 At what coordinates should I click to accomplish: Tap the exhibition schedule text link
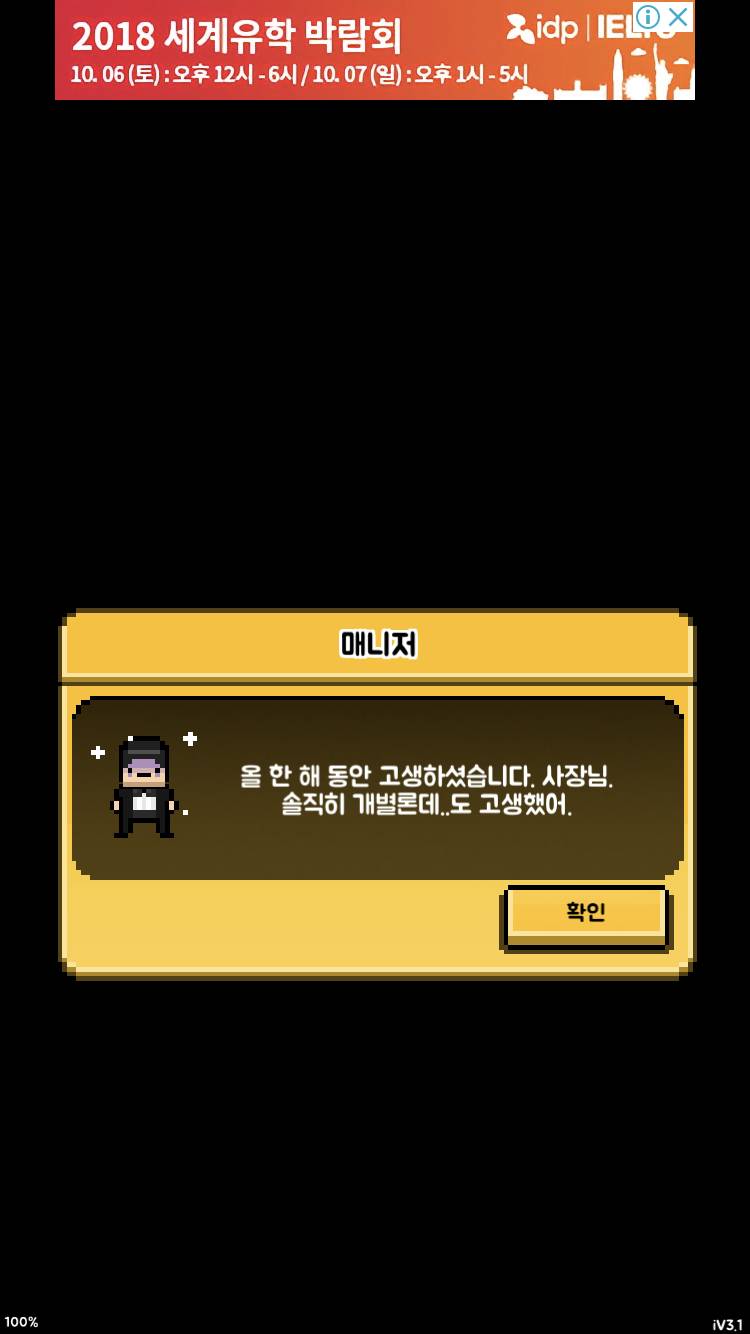tap(295, 72)
